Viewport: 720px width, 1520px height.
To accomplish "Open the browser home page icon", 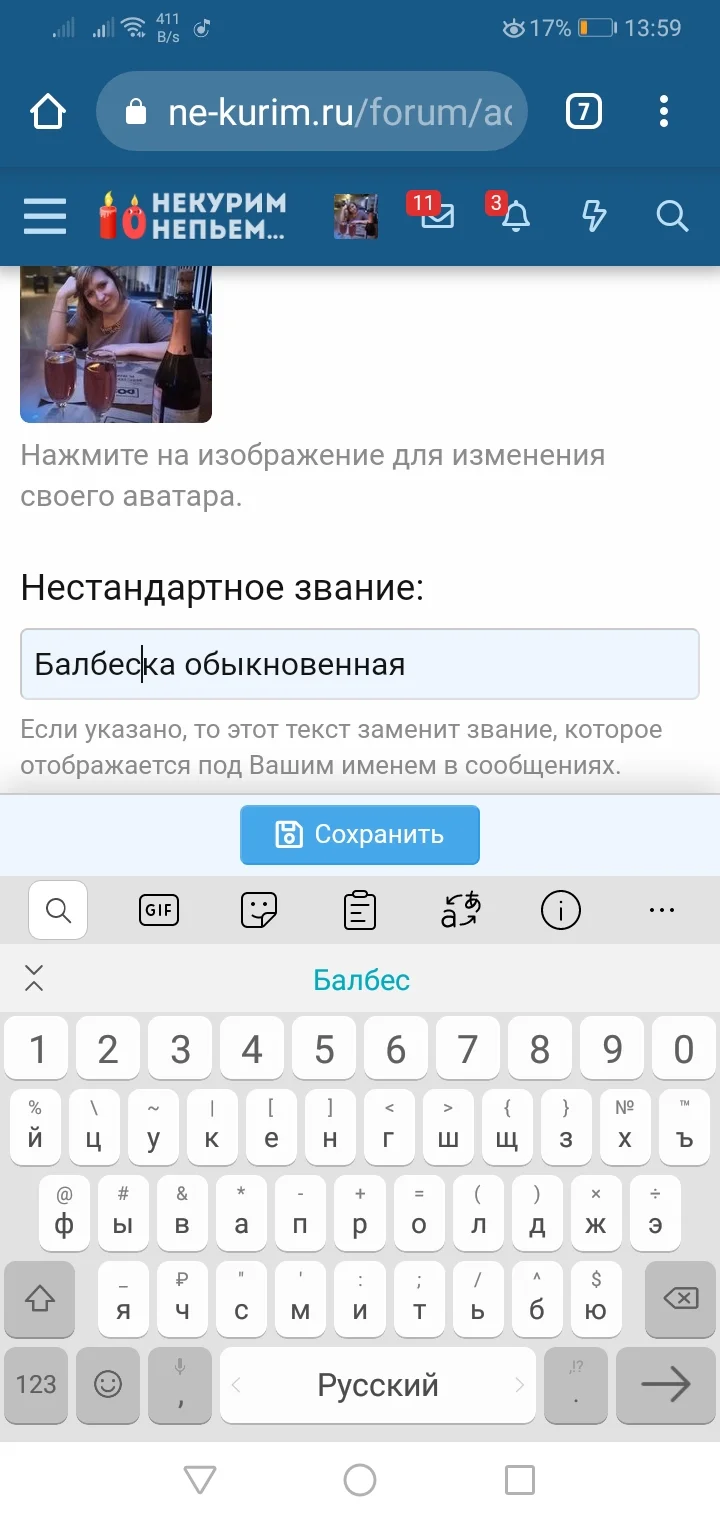I will tap(48, 111).
